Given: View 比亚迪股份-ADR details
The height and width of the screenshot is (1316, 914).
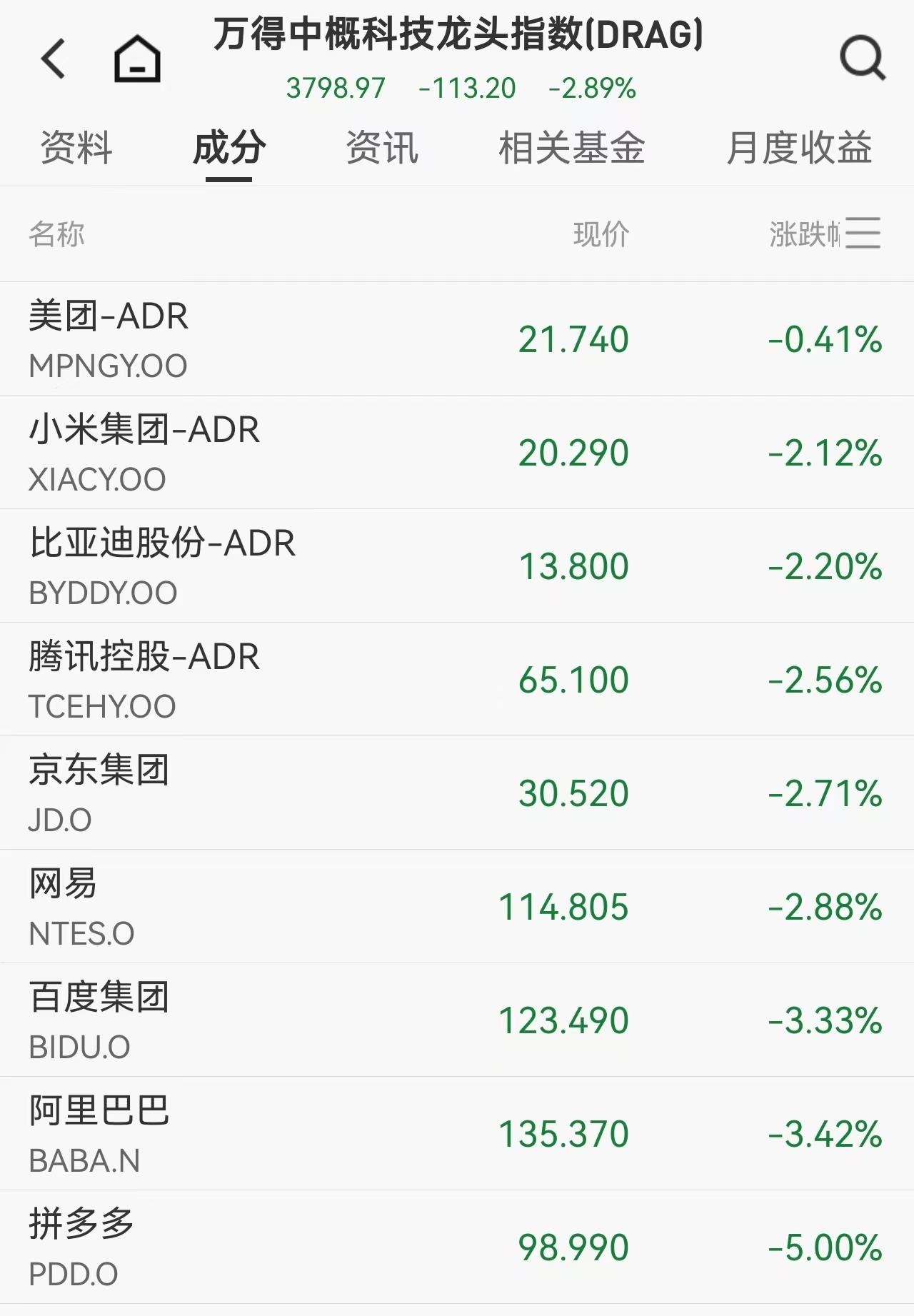Looking at the screenshot, I should tap(457, 565).
